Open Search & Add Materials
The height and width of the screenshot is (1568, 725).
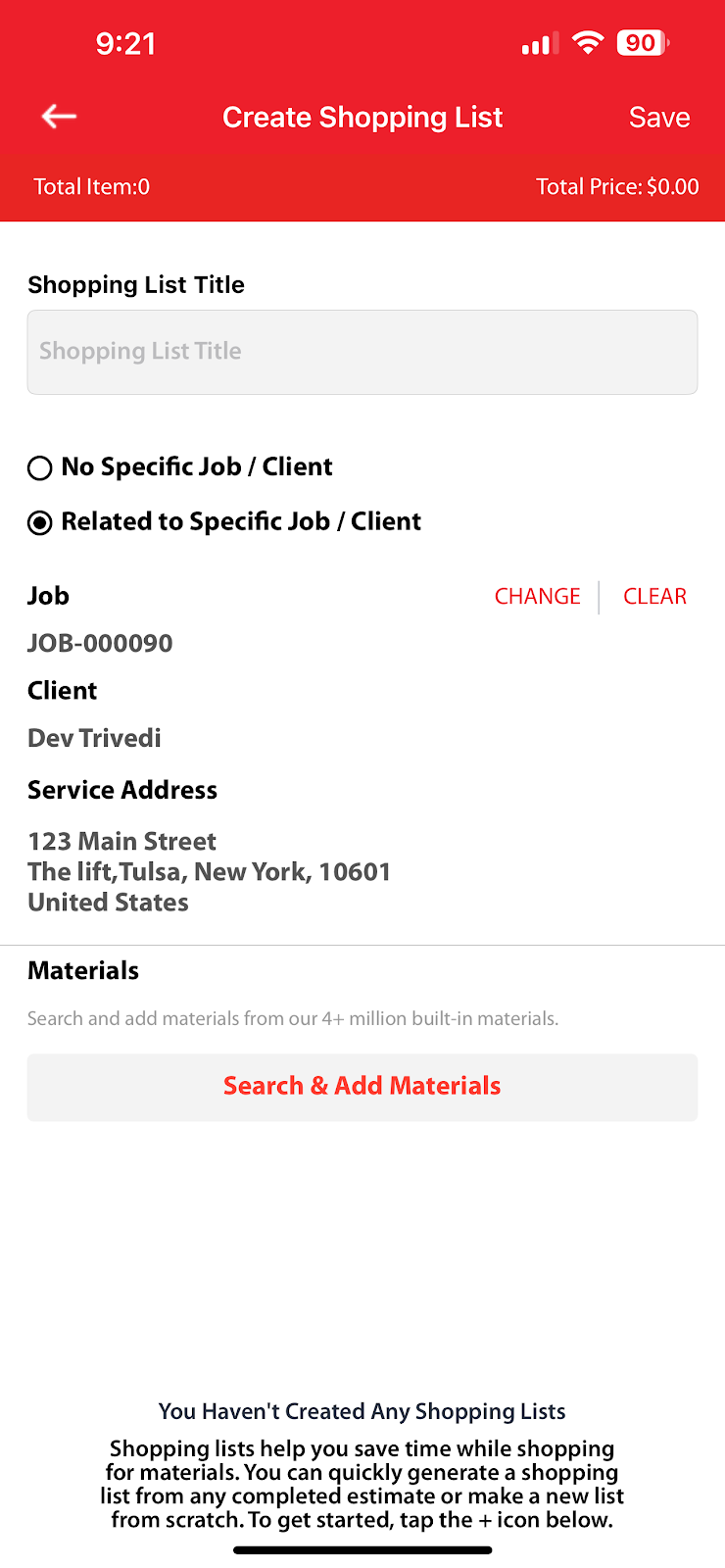click(362, 1087)
